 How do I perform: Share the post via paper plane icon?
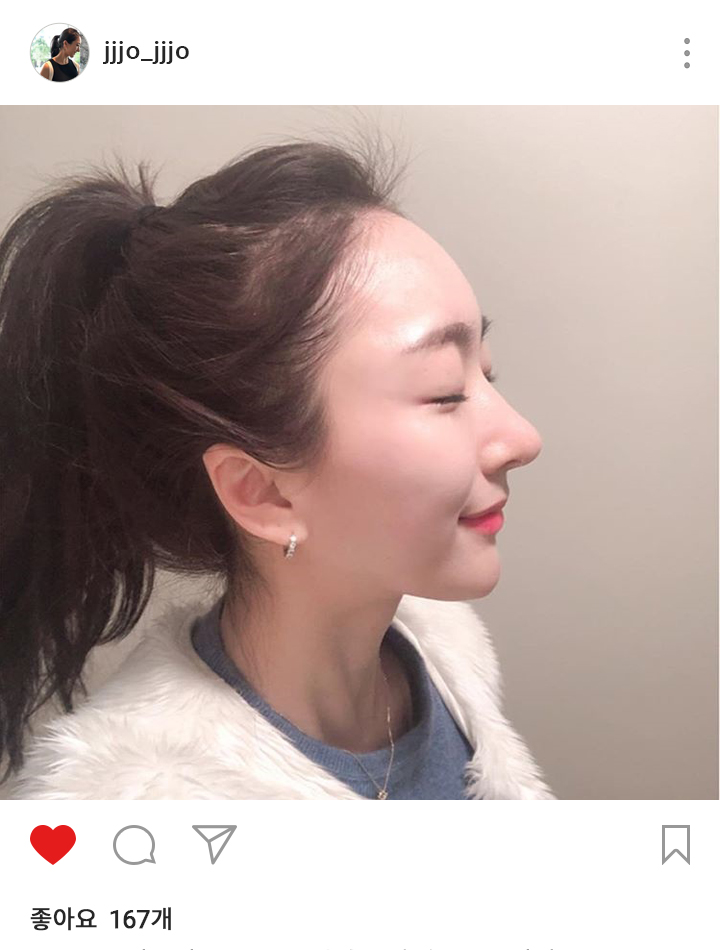click(214, 844)
